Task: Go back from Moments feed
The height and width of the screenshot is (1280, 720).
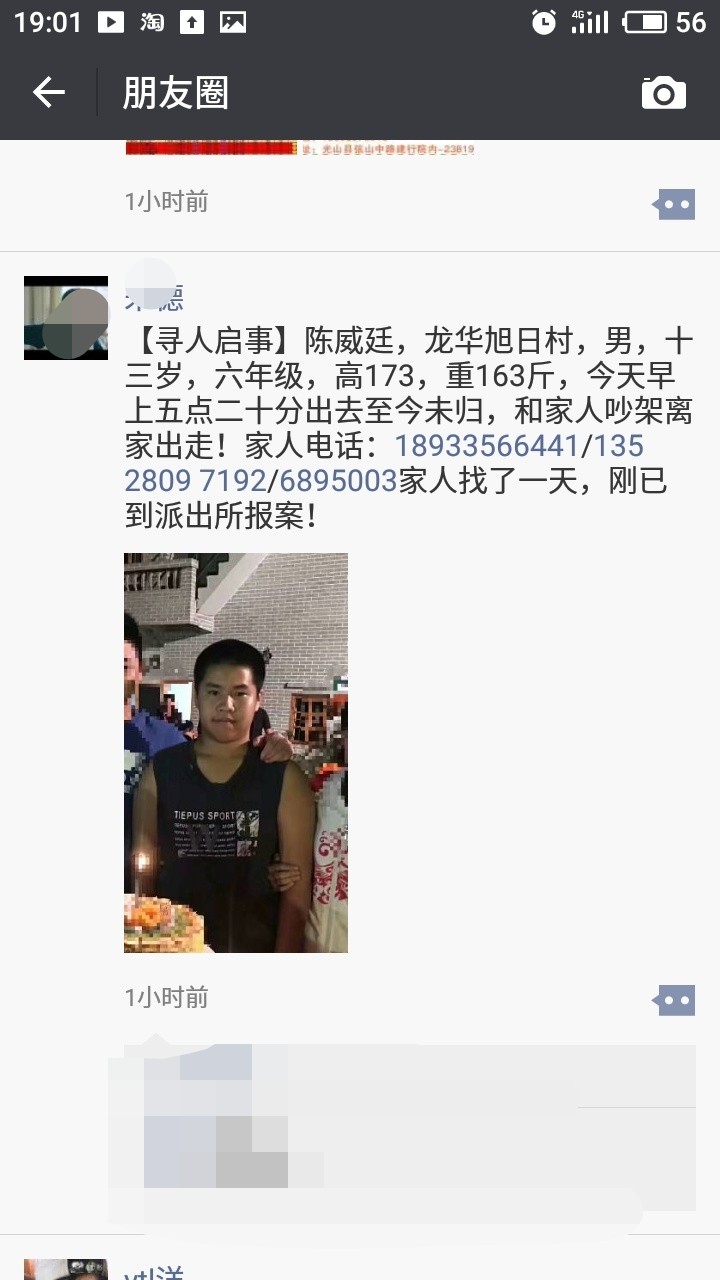Action: point(48,93)
